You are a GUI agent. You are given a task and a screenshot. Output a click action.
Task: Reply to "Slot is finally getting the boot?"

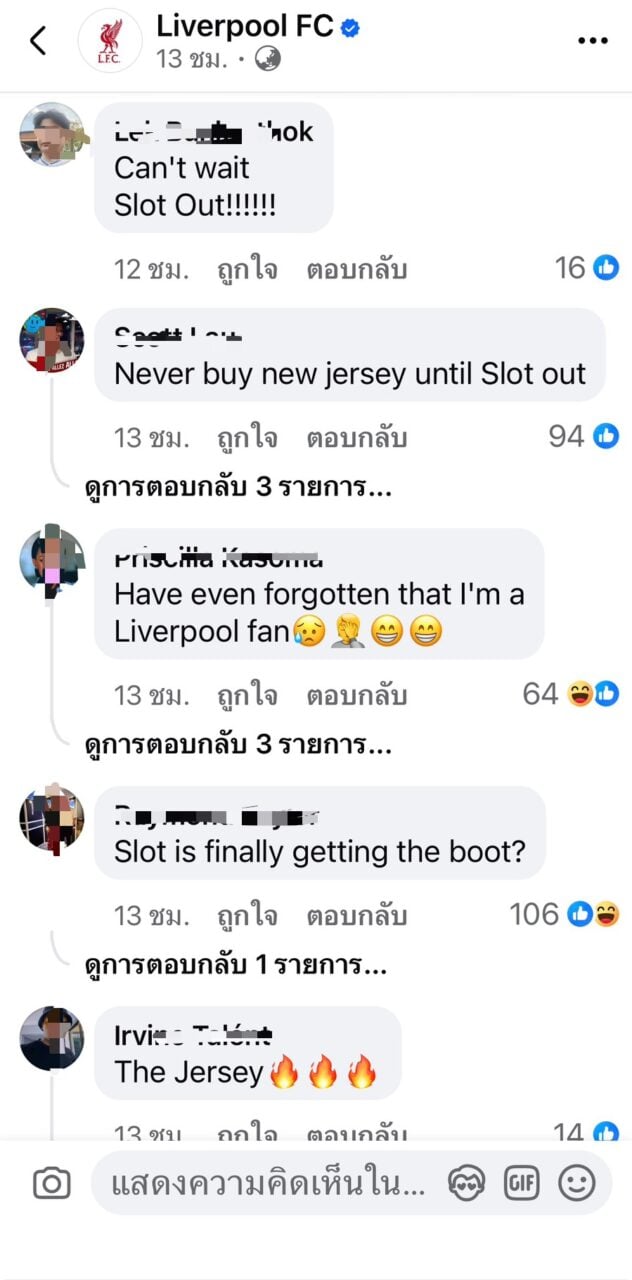pyautogui.click(x=356, y=914)
